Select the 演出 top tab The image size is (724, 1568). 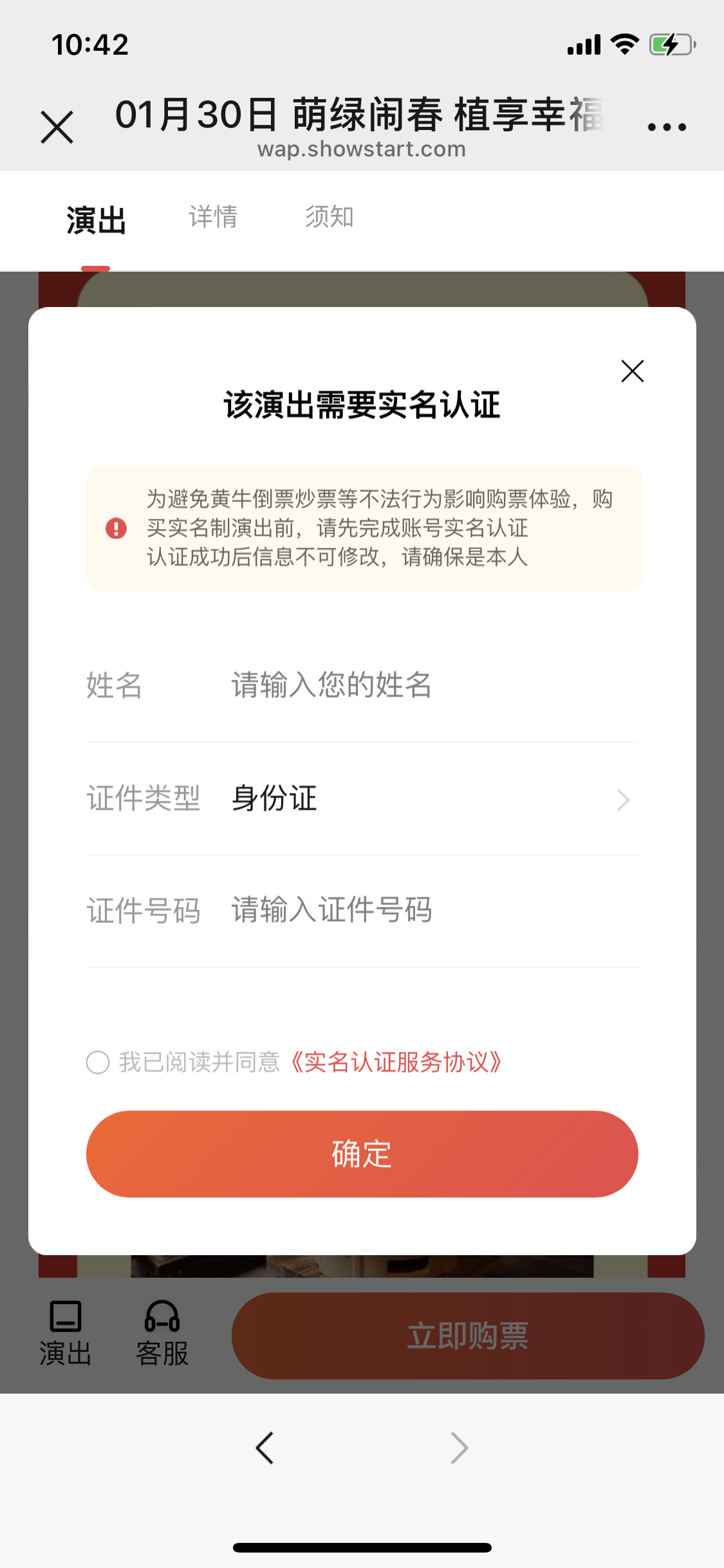(96, 220)
